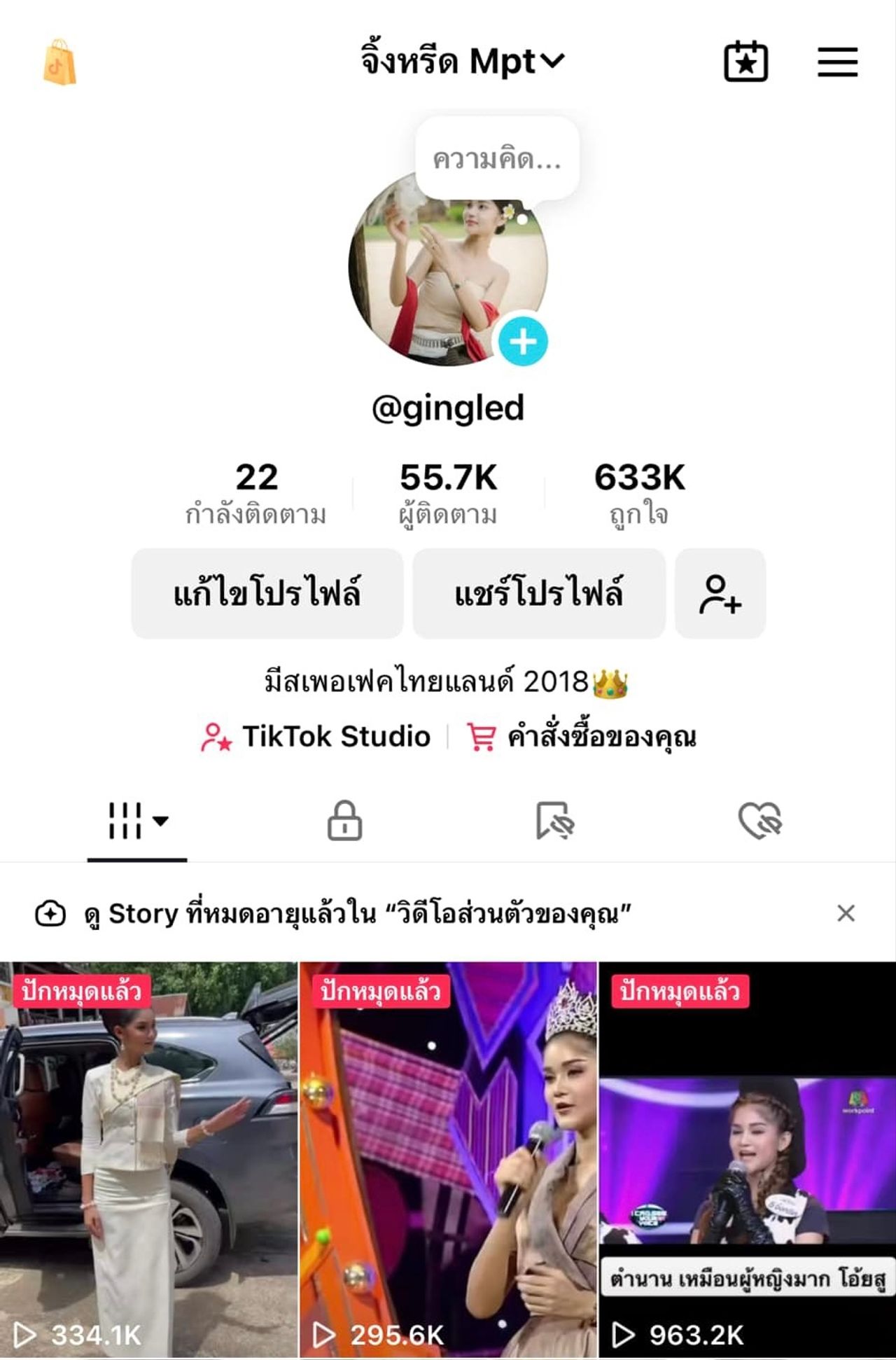Switch to the saved bookmarks tab

(554, 821)
